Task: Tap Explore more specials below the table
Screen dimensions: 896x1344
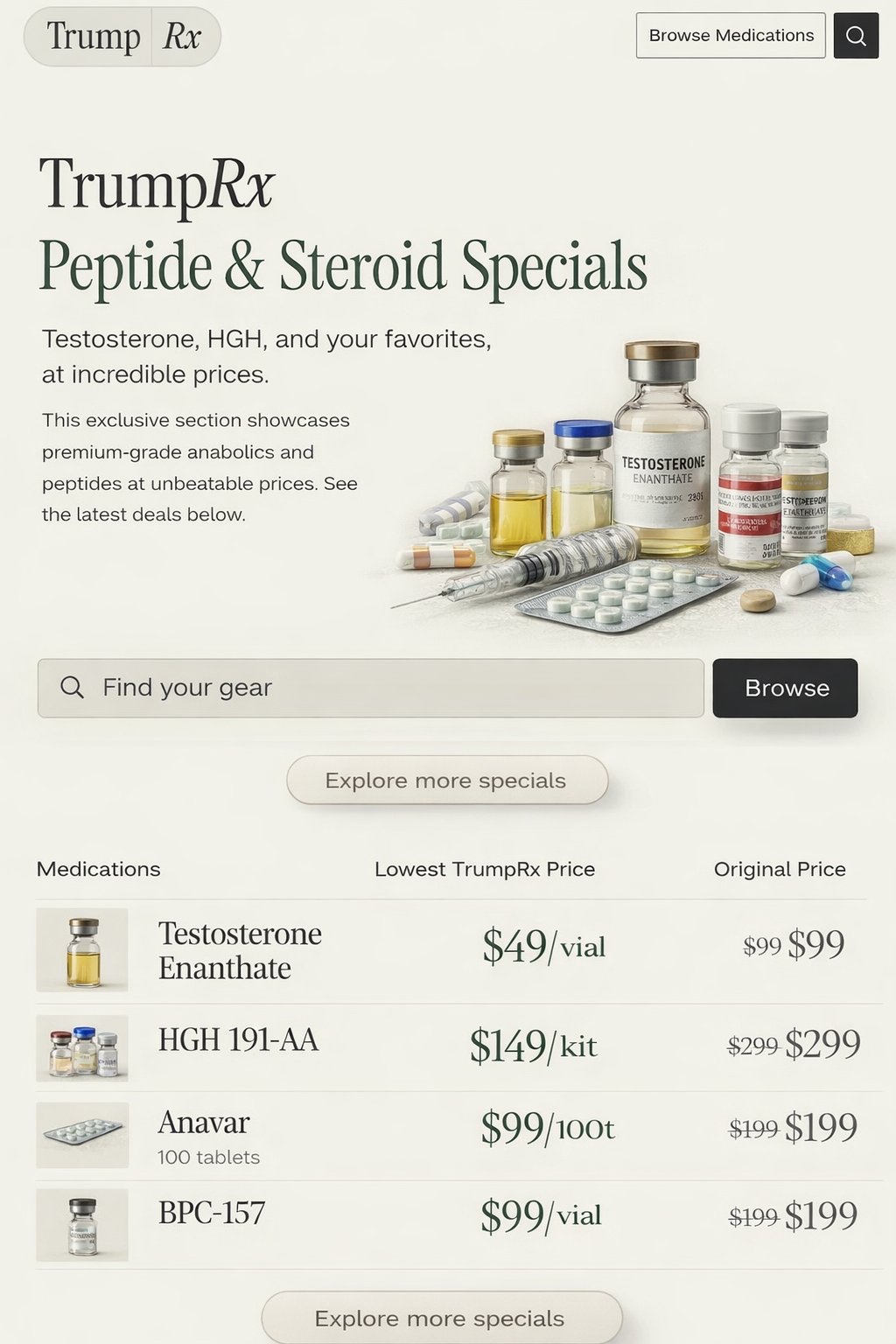Action: coord(442,1318)
